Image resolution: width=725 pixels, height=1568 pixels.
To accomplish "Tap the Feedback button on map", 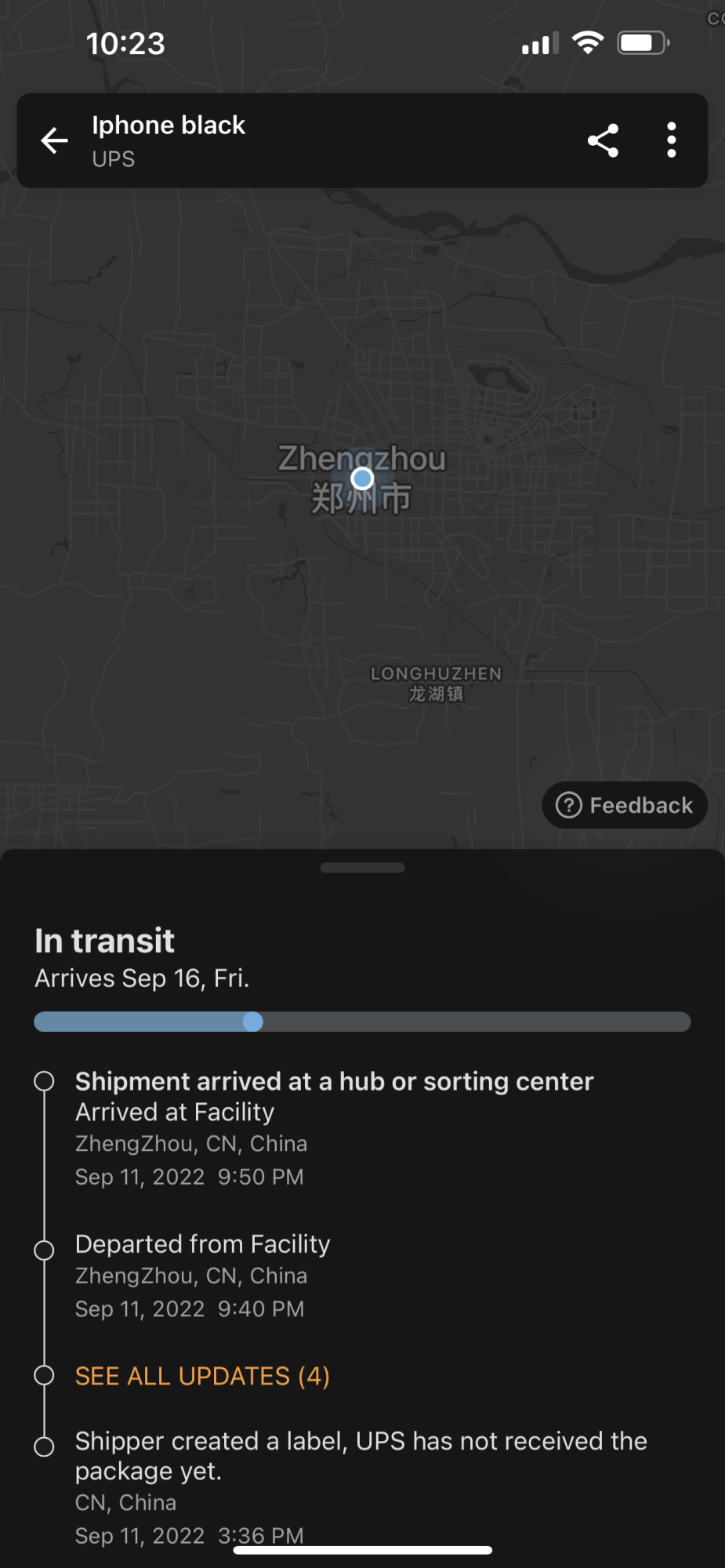I will [625, 805].
